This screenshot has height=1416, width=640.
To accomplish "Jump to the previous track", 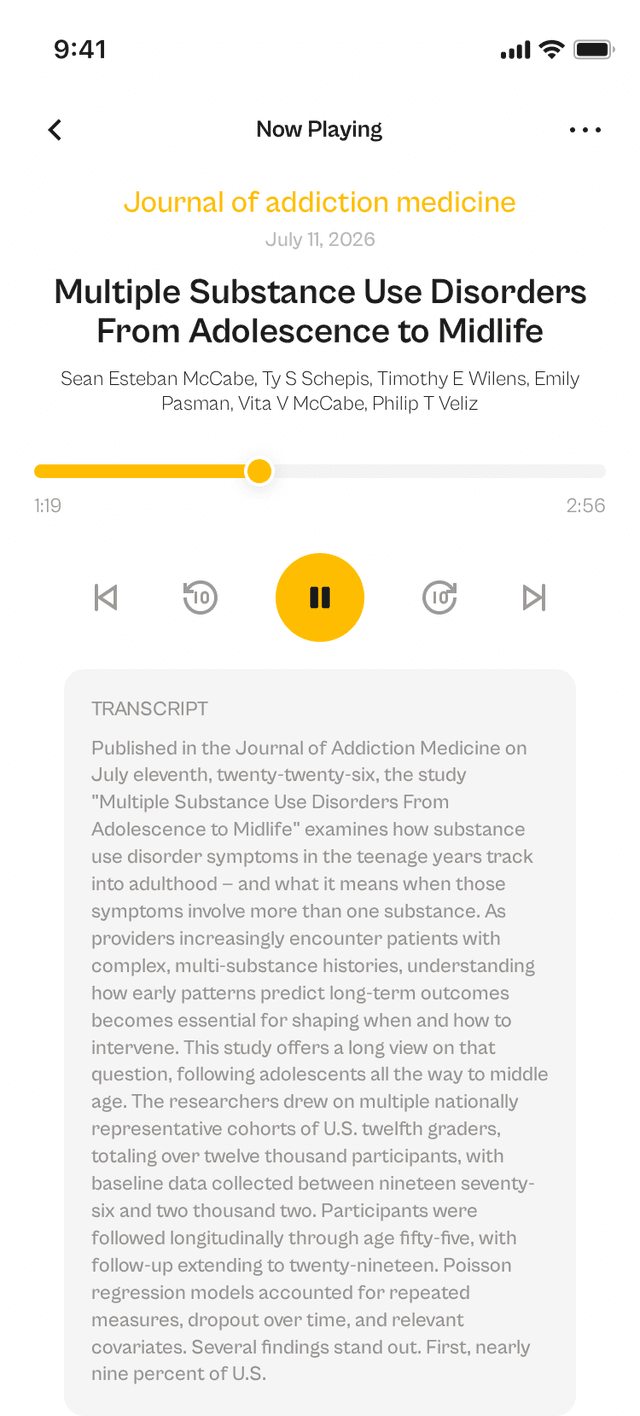I will tap(105, 597).
